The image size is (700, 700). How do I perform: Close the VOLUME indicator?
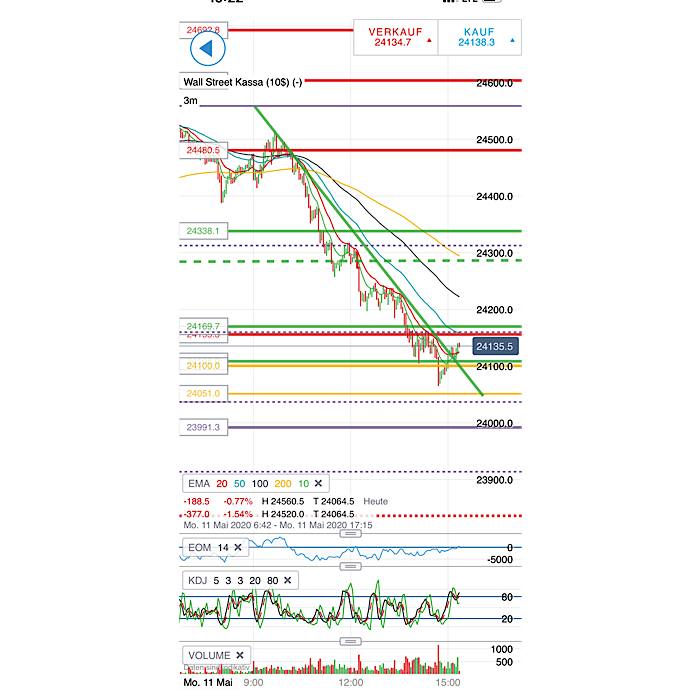(x=240, y=656)
